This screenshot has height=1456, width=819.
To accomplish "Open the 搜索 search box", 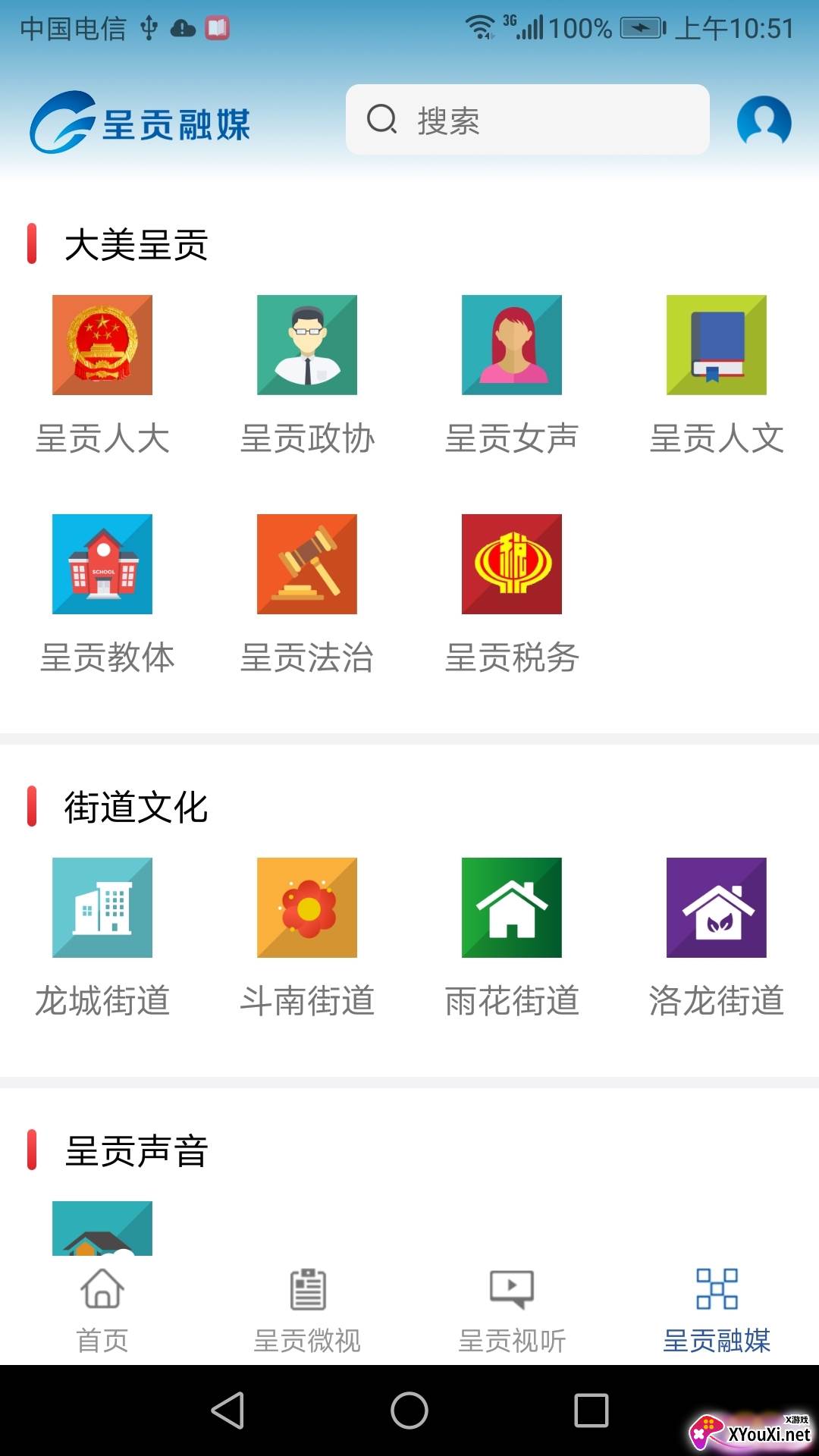I will tap(527, 120).
